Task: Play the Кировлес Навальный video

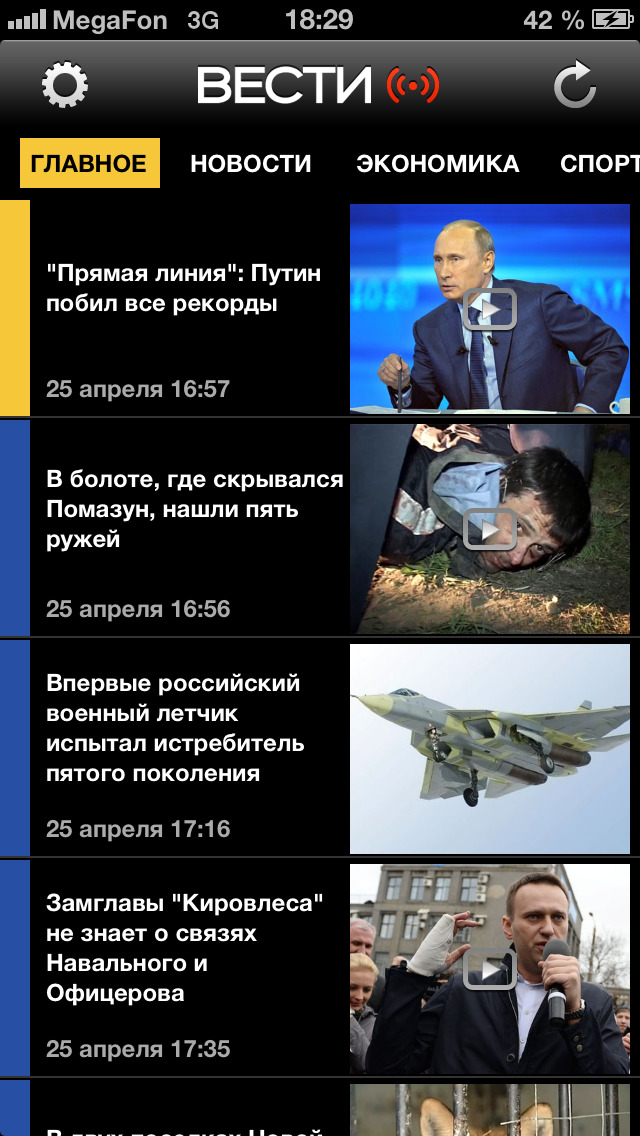Action: [x=489, y=969]
